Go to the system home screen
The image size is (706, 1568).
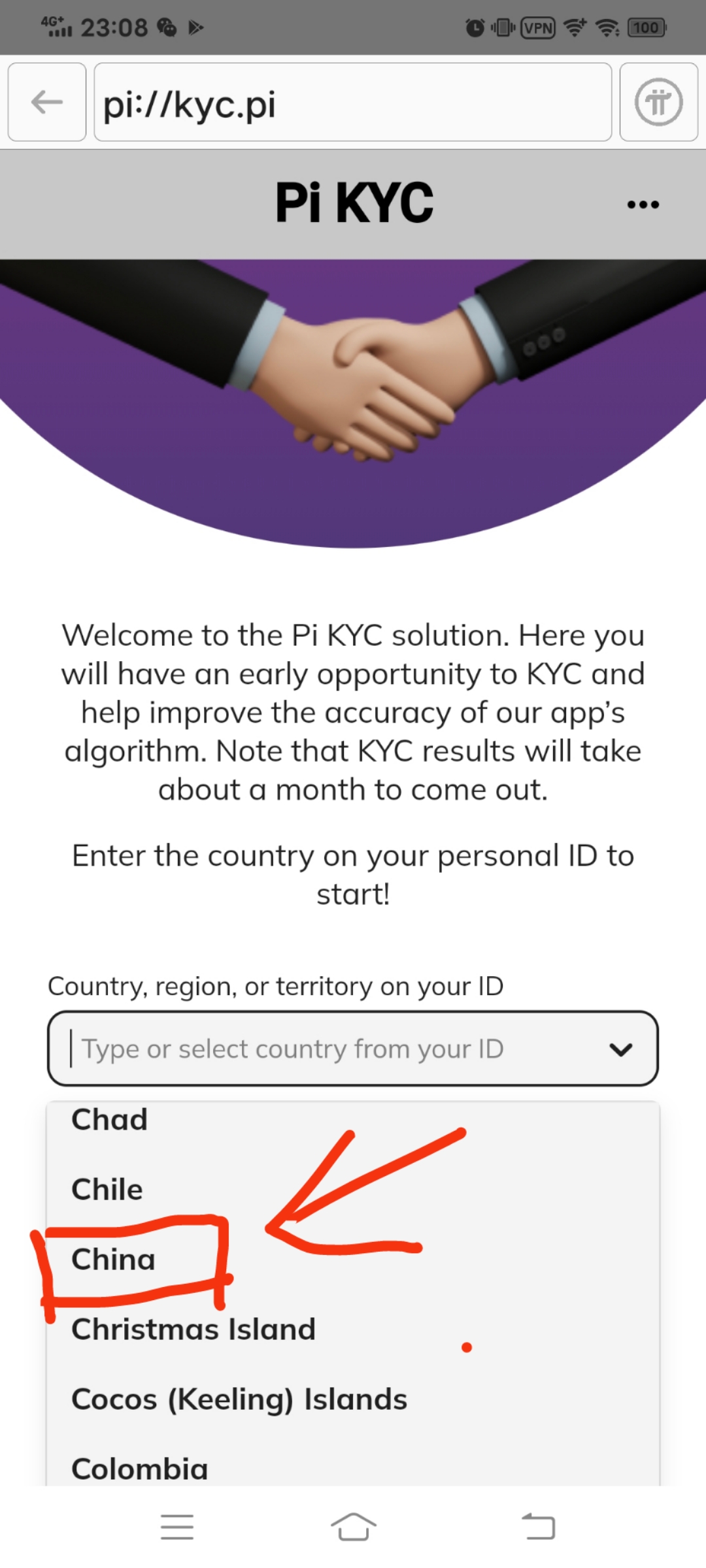[x=353, y=1527]
